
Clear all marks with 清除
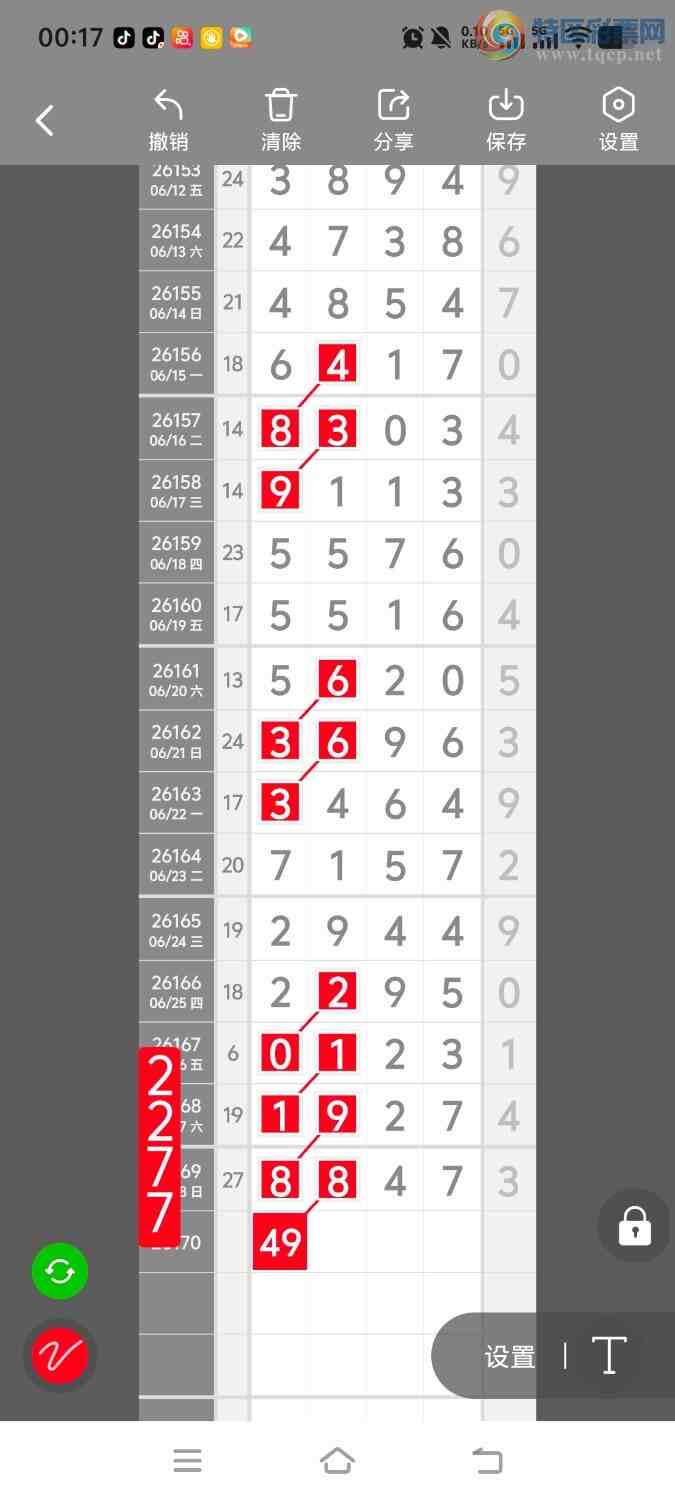pos(281,121)
